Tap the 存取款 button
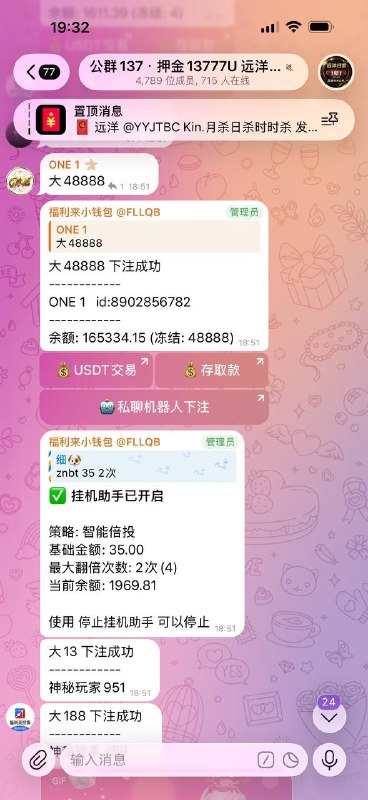 (x=211, y=370)
